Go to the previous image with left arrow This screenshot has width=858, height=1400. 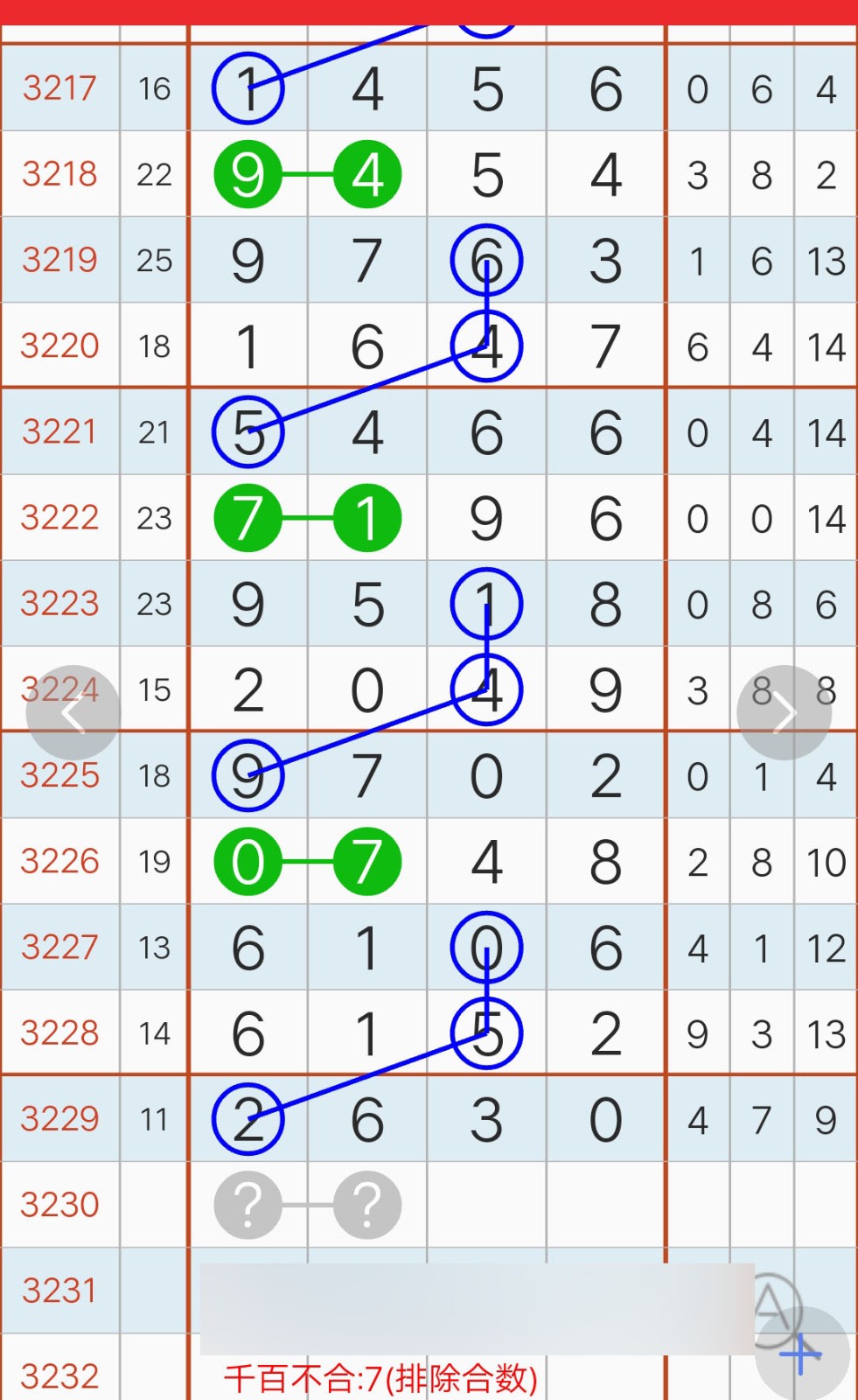point(73,713)
